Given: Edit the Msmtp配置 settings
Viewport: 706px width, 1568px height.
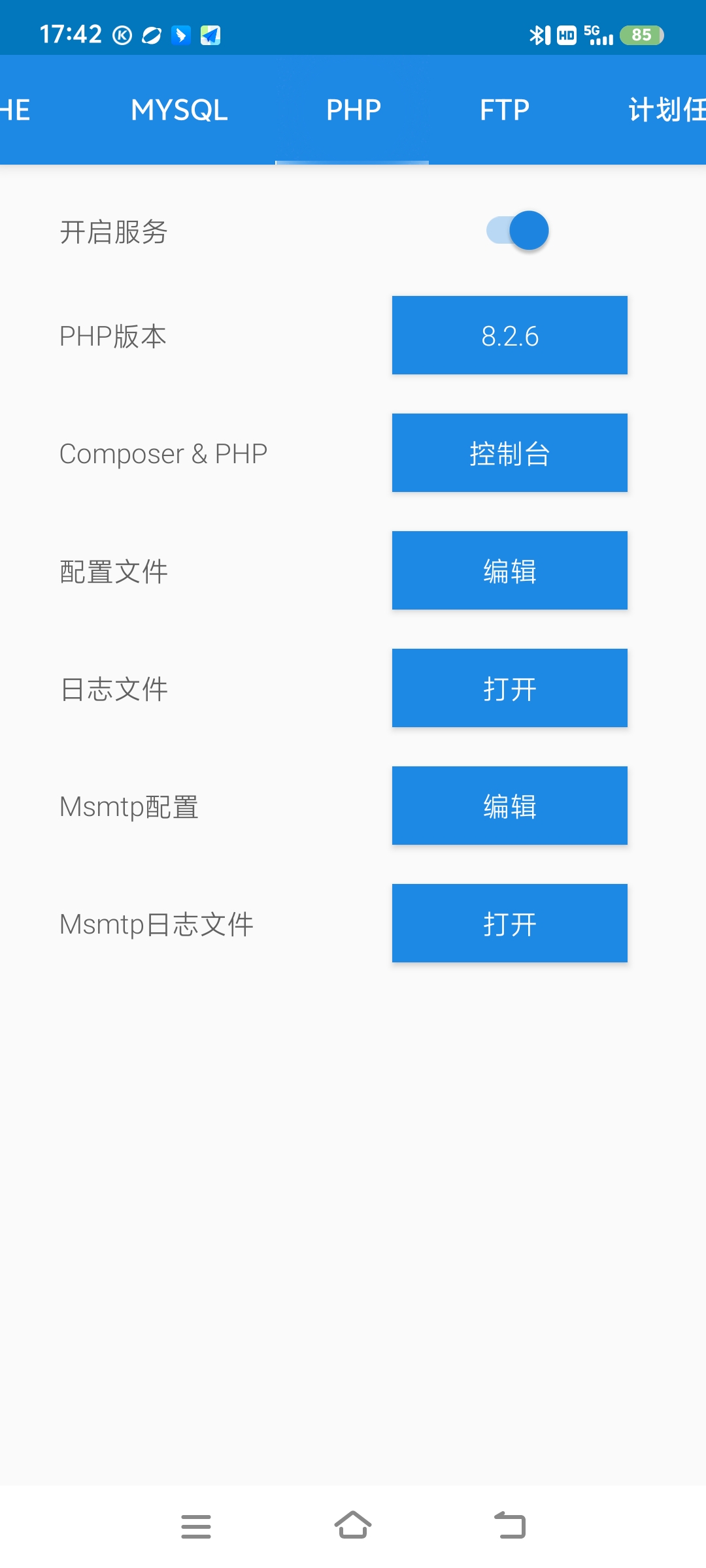Looking at the screenshot, I should (509, 806).
